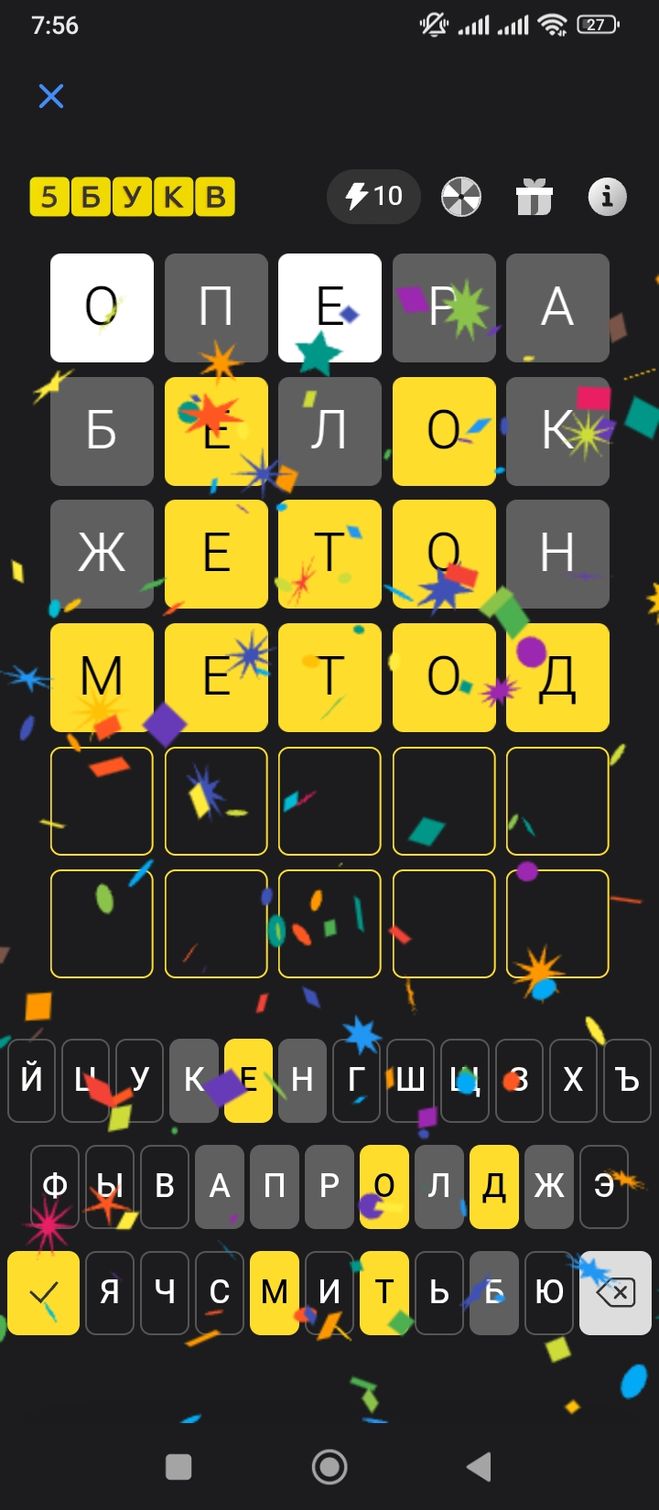Tap the Ш key
The height and width of the screenshot is (1510, 659).
click(x=410, y=1081)
